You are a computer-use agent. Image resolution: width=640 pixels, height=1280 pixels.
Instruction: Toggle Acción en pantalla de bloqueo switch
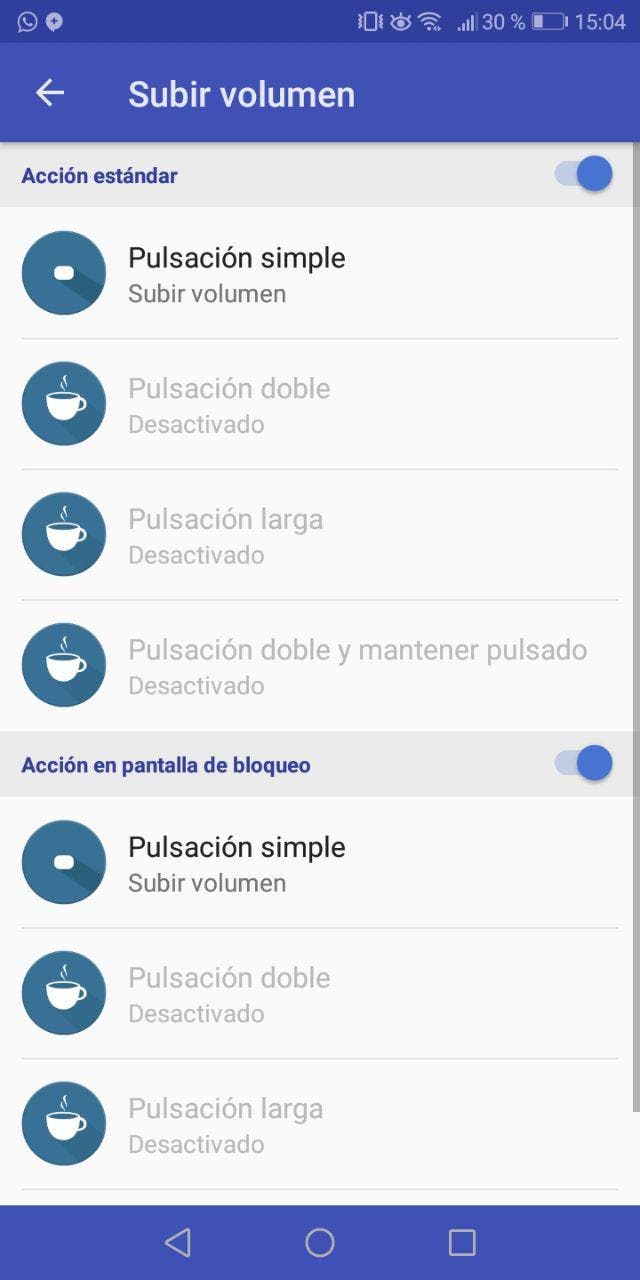click(584, 764)
